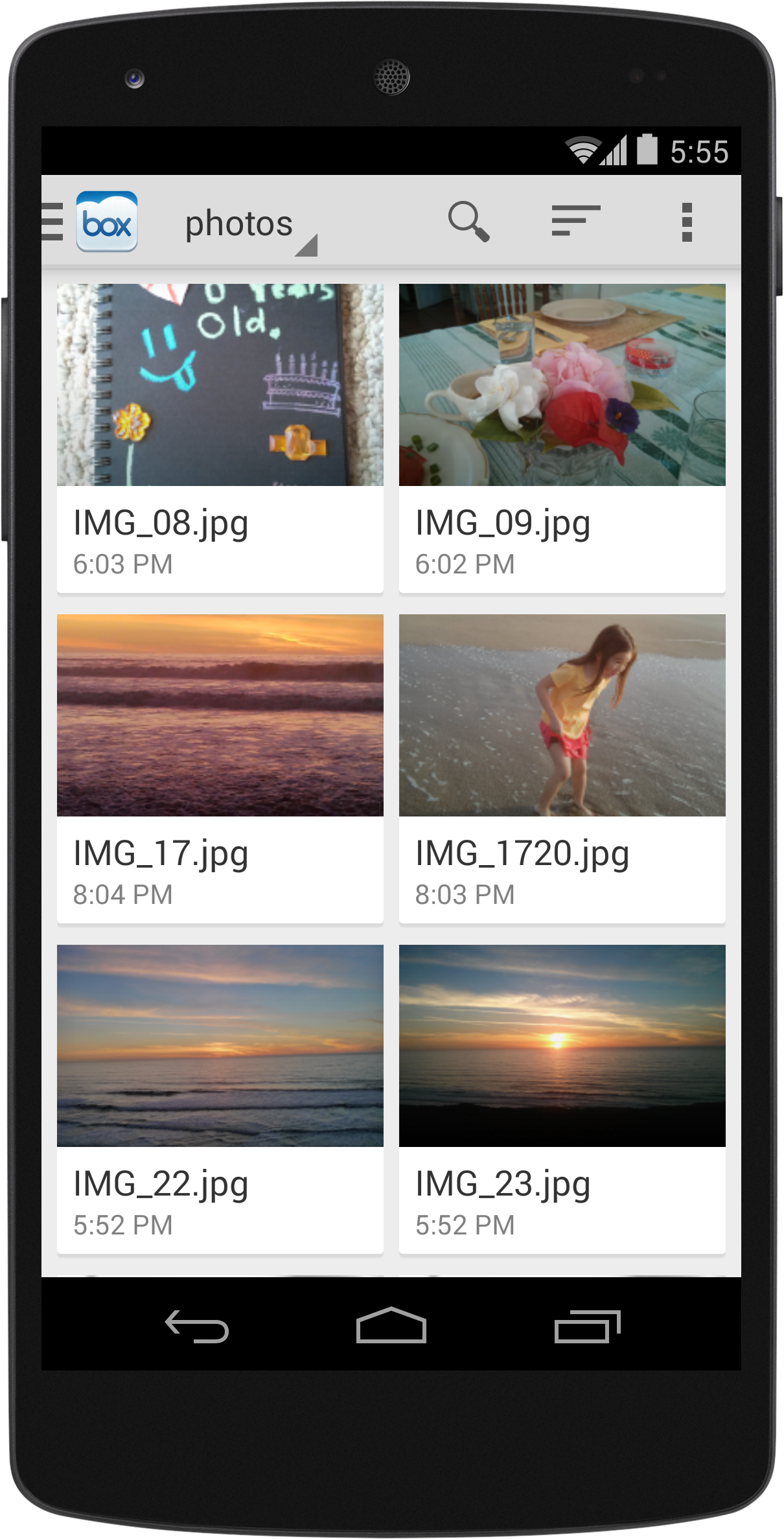Open IMG_08.jpg photo
This screenshot has height=1539, width=784.
[x=220, y=438]
